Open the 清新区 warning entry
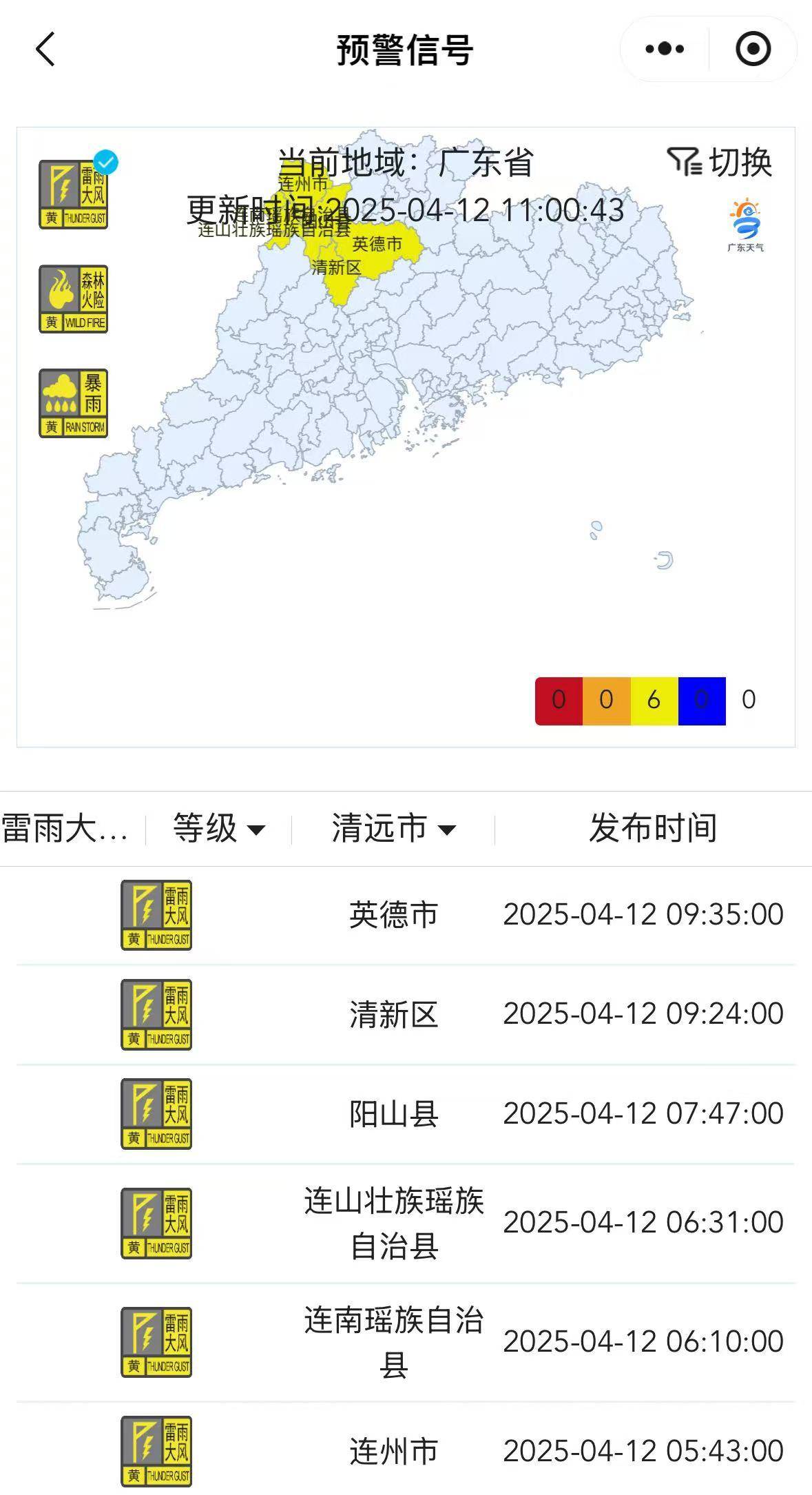 (406, 1014)
